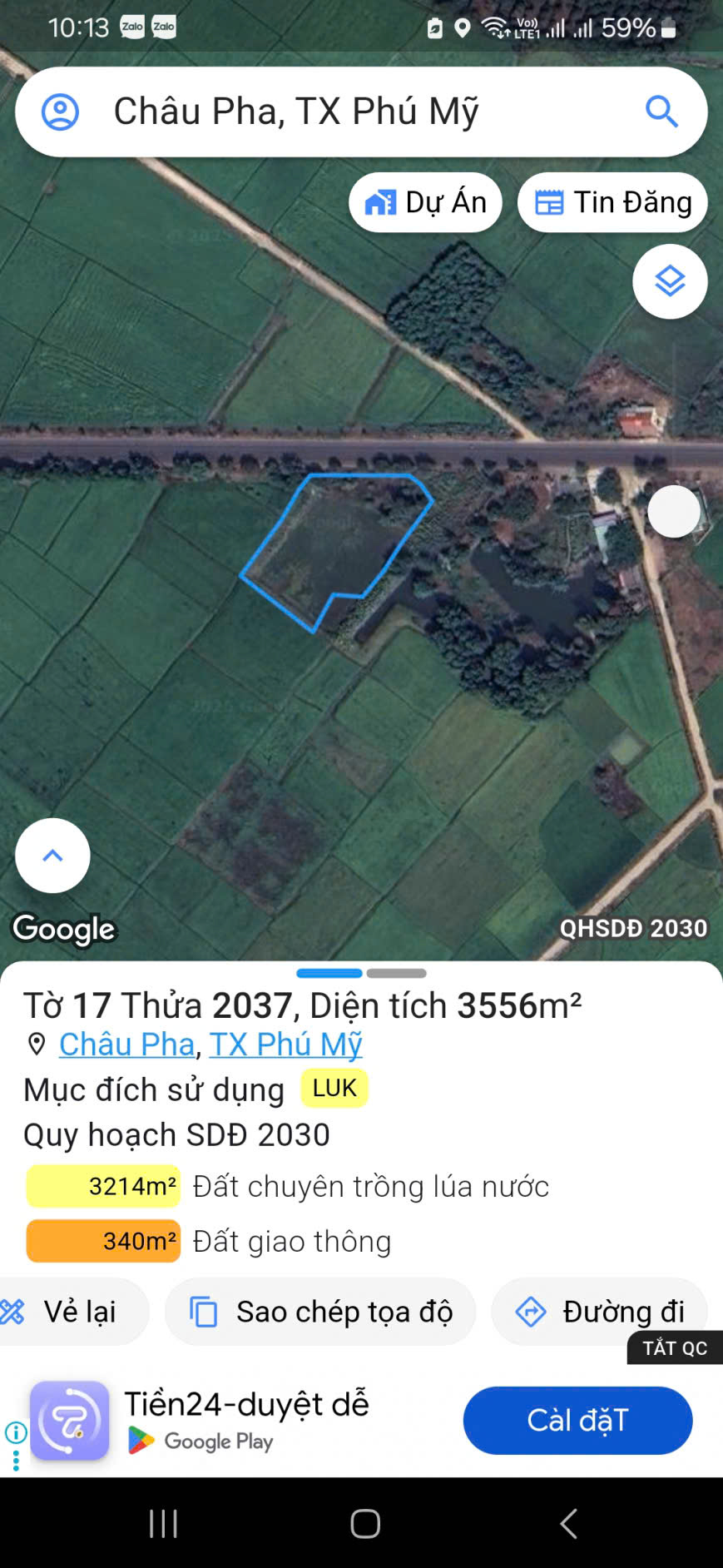Open the account profile icon
The height and width of the screenshot is (1568, 723).
60,112
